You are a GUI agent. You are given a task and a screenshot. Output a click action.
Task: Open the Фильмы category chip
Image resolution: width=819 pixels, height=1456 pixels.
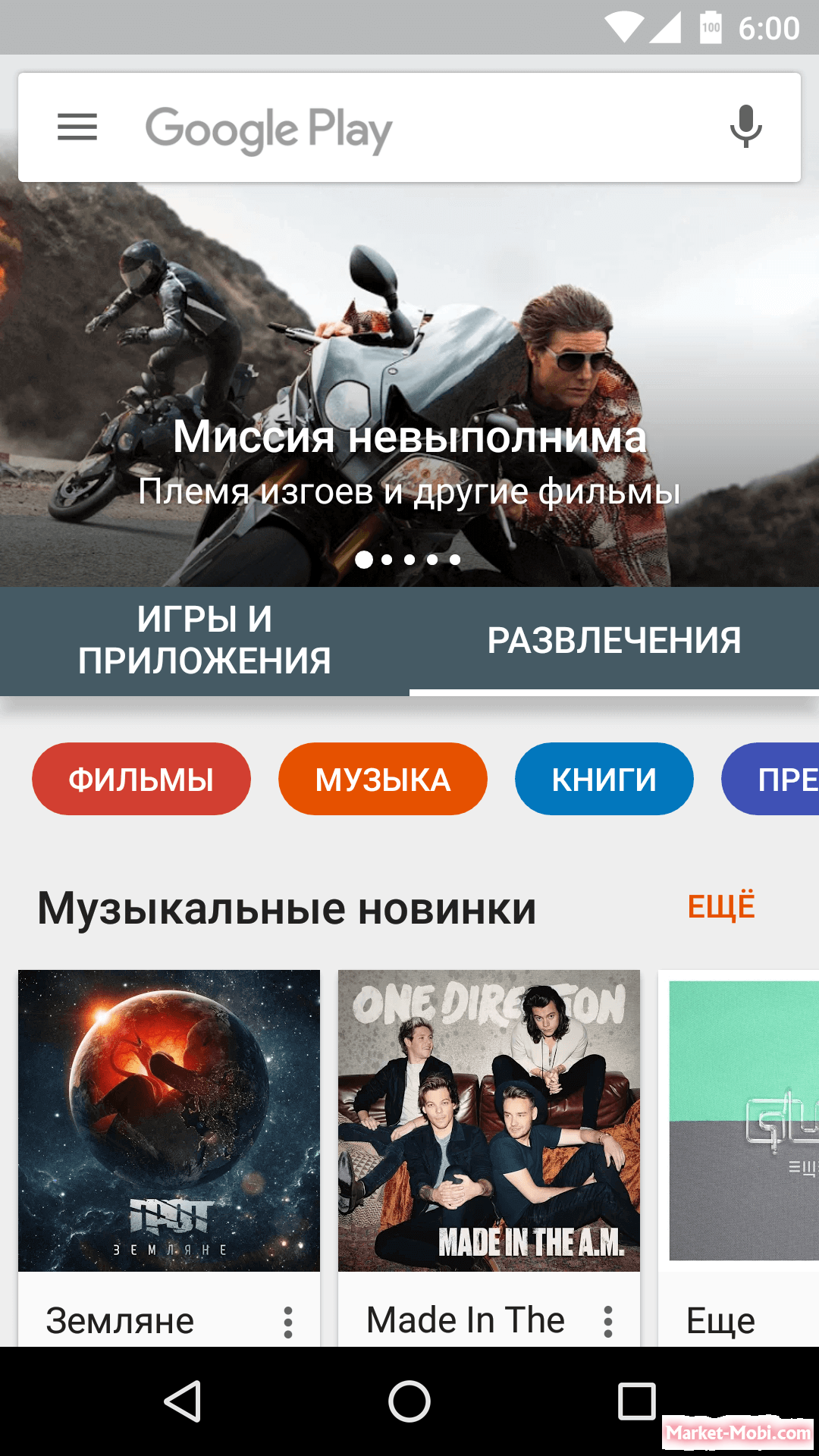click(x=141, y=779)
